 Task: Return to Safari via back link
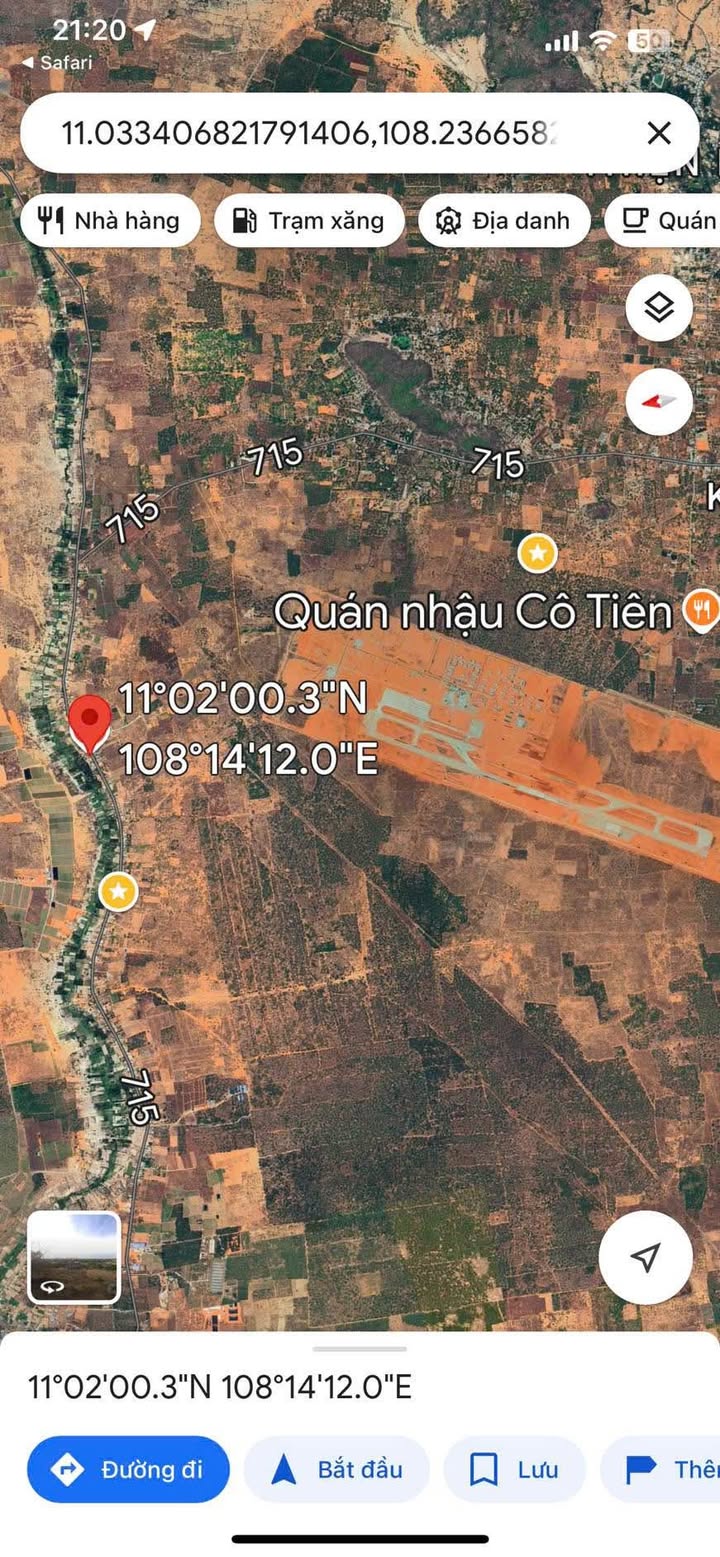point(57,62)
